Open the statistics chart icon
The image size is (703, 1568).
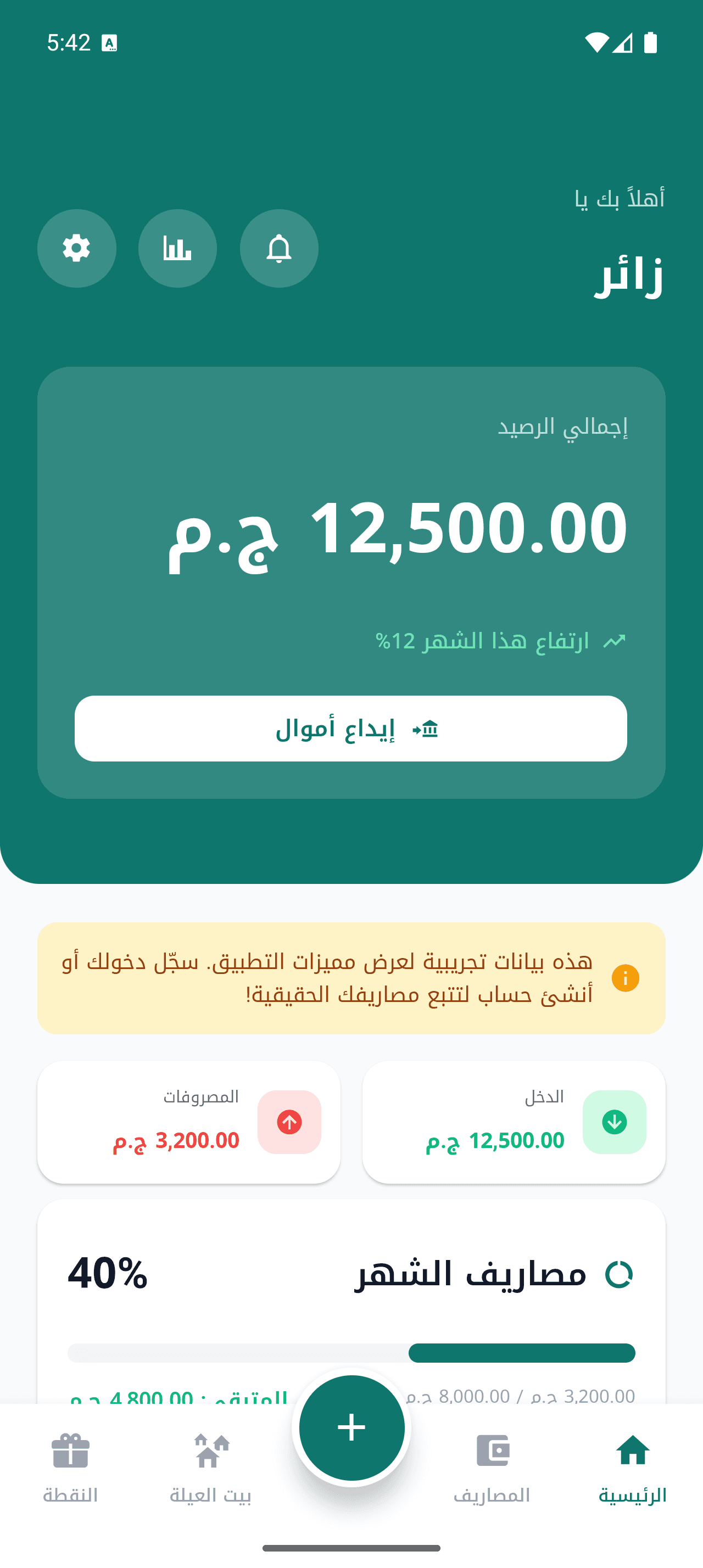[x=177, y=248]
